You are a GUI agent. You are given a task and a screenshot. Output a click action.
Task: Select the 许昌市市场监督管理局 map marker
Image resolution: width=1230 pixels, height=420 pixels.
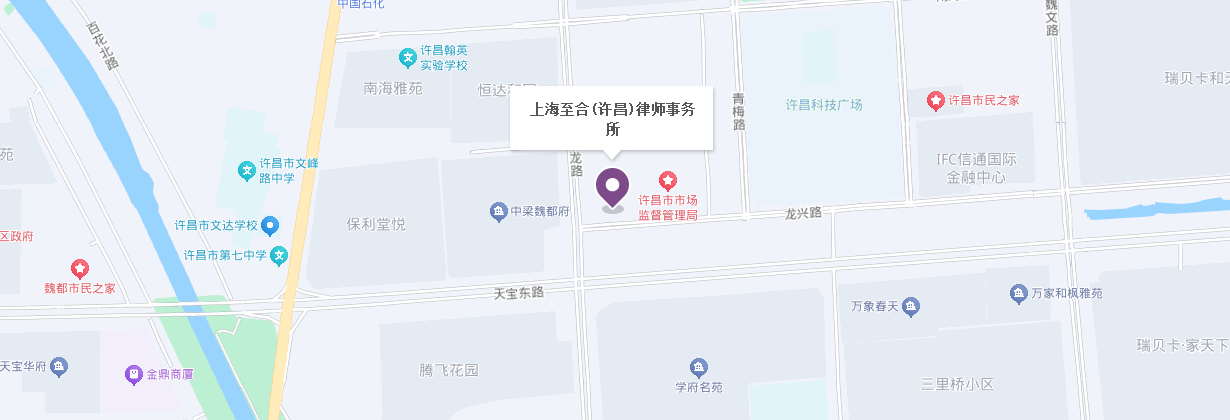(668, 181)
